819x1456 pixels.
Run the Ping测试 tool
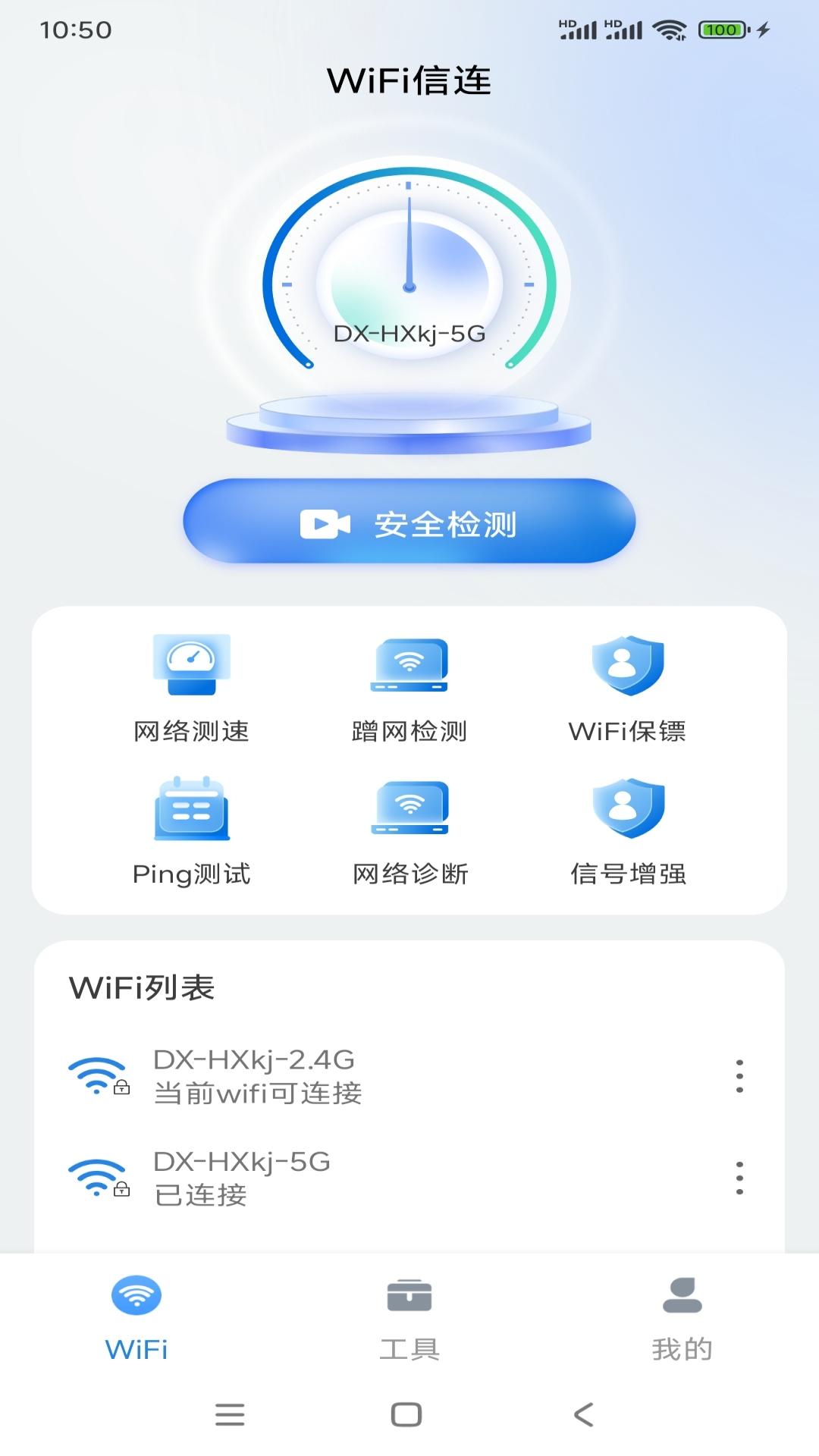tap(191, 831)
